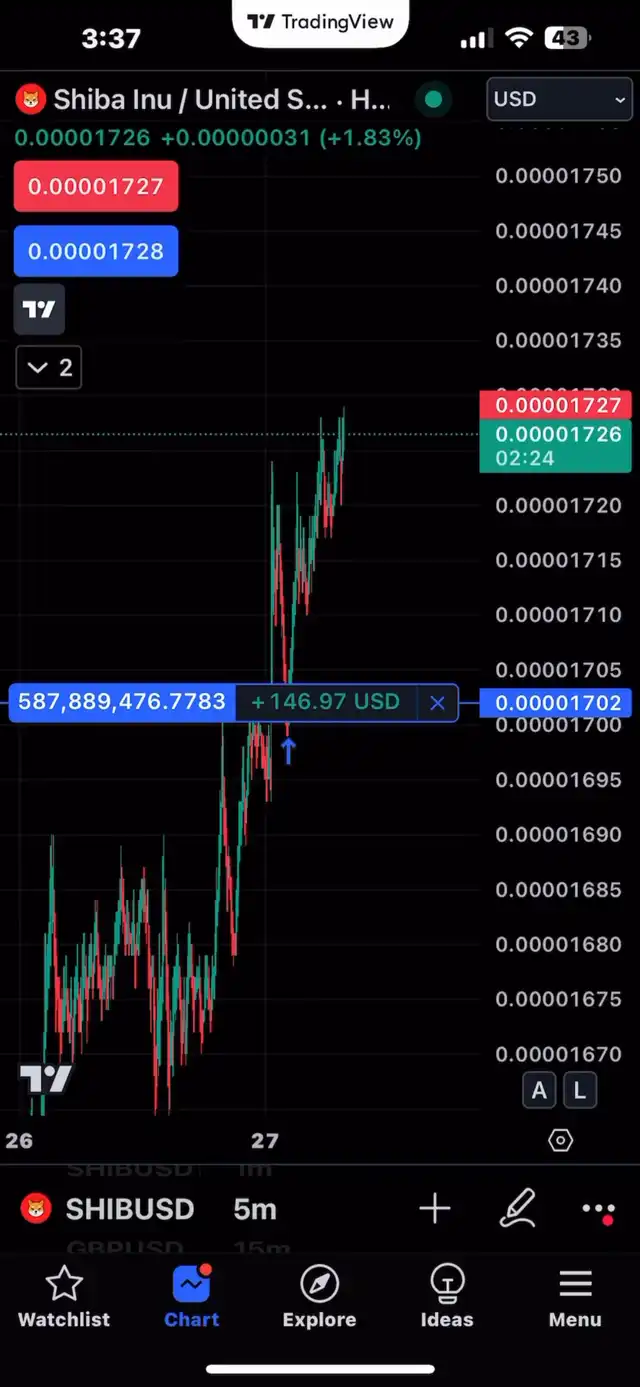
Task: Add an indicator with the plus icon
Action: click(x=435, y=1209)
